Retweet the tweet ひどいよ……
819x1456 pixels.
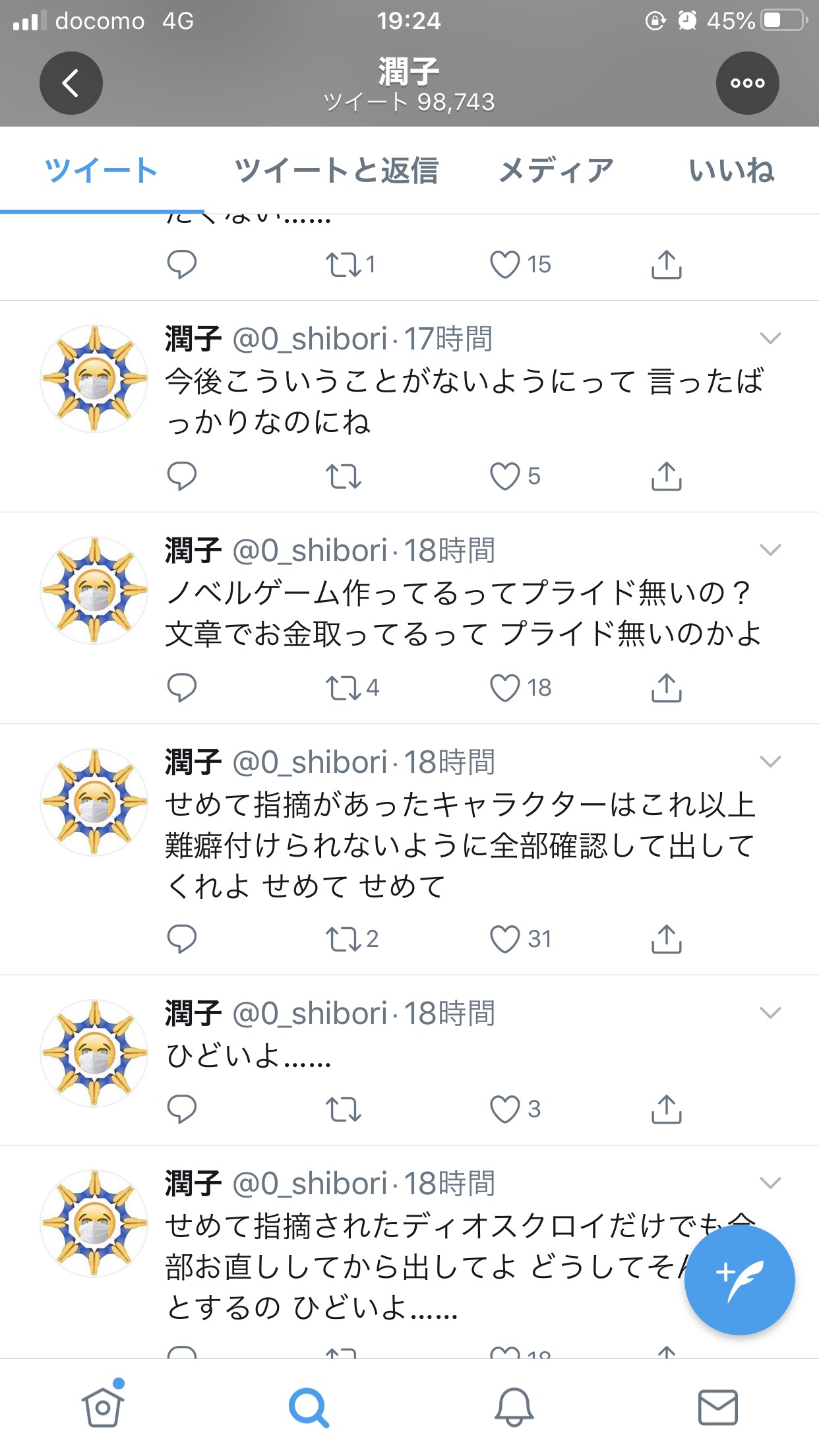[343, 1109]
